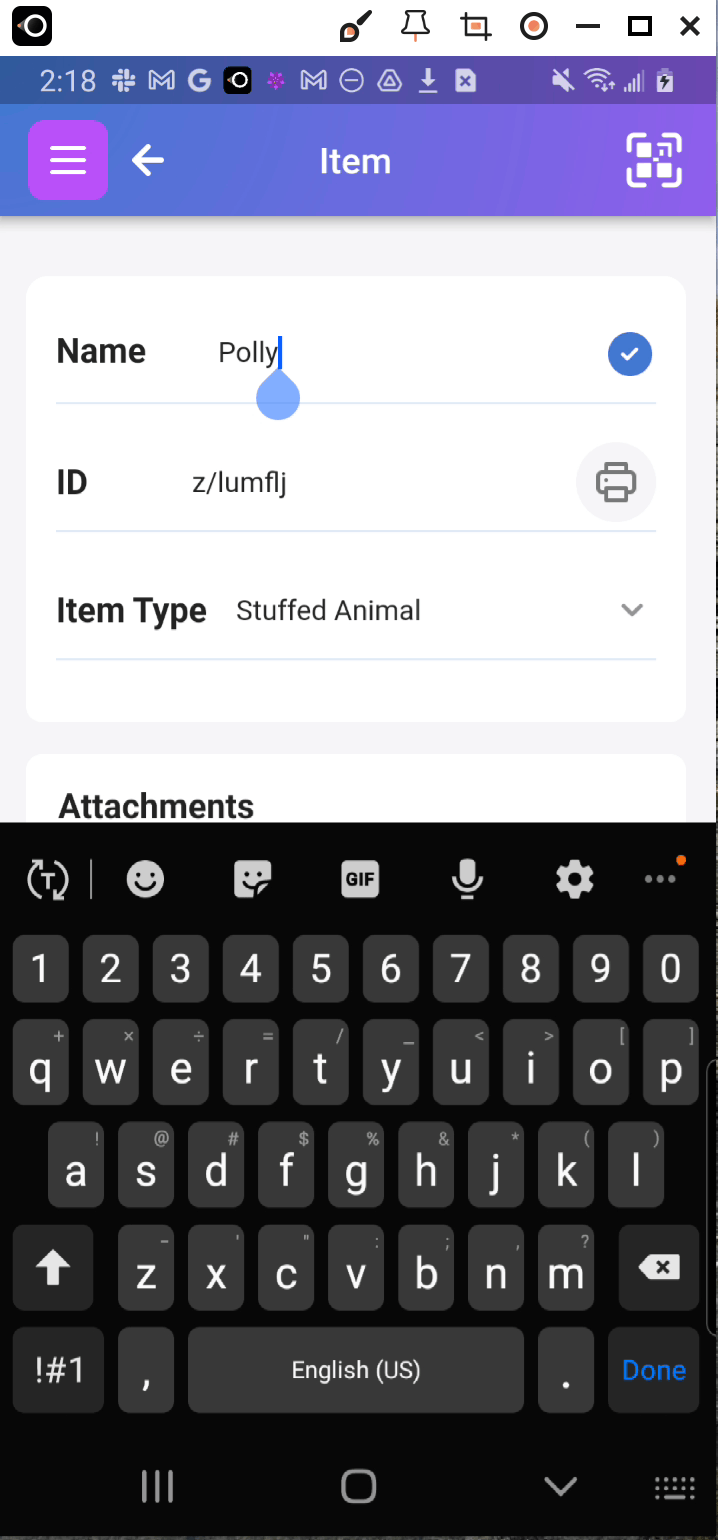Tap Done on the keyboard
The height and width of the screenshot is (1540, 718).
coord(654,1370)
